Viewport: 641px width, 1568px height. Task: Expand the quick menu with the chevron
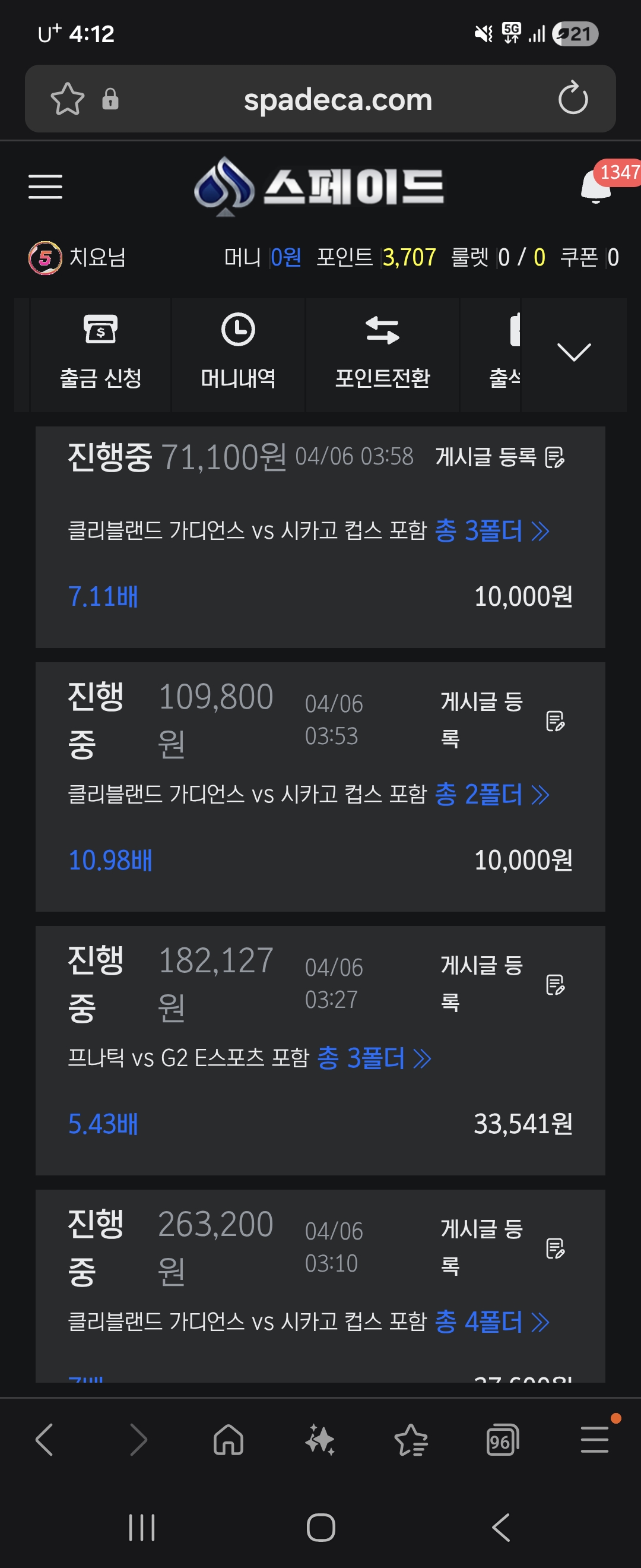pyautogui.click(x=573, y=352)
